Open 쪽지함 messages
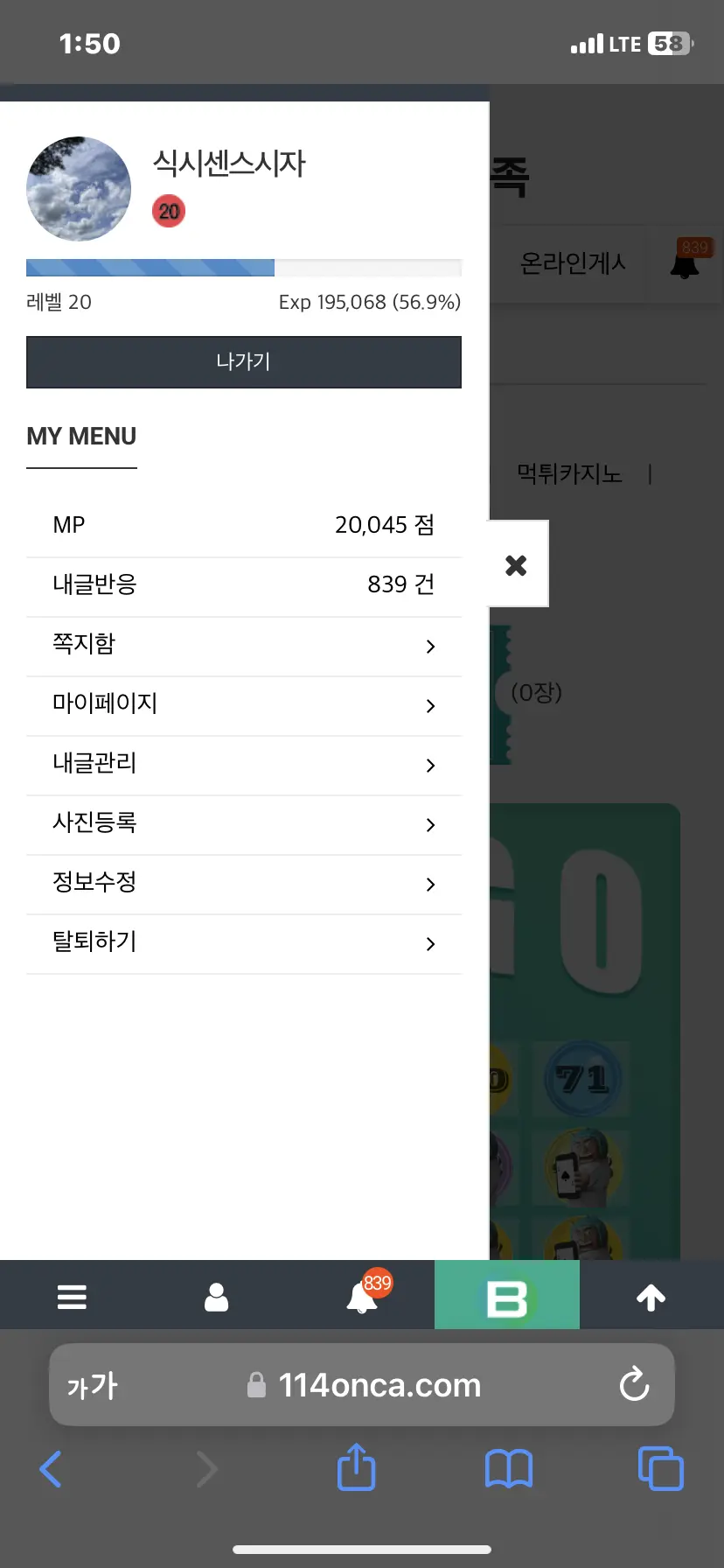The image size is (724, 1568). click(244, 646)
